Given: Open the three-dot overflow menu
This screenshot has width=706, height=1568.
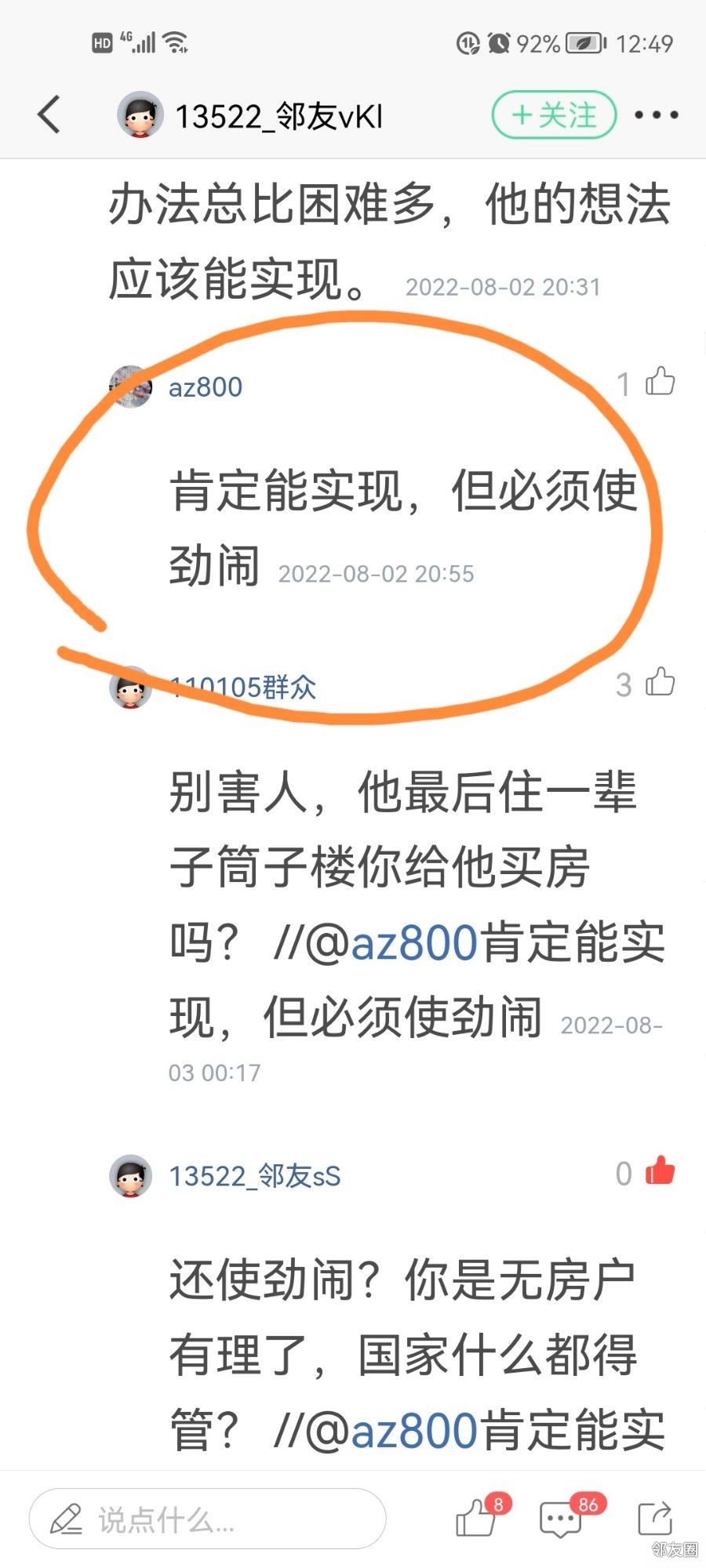Looking at the screenshot, I should point(656,115).
